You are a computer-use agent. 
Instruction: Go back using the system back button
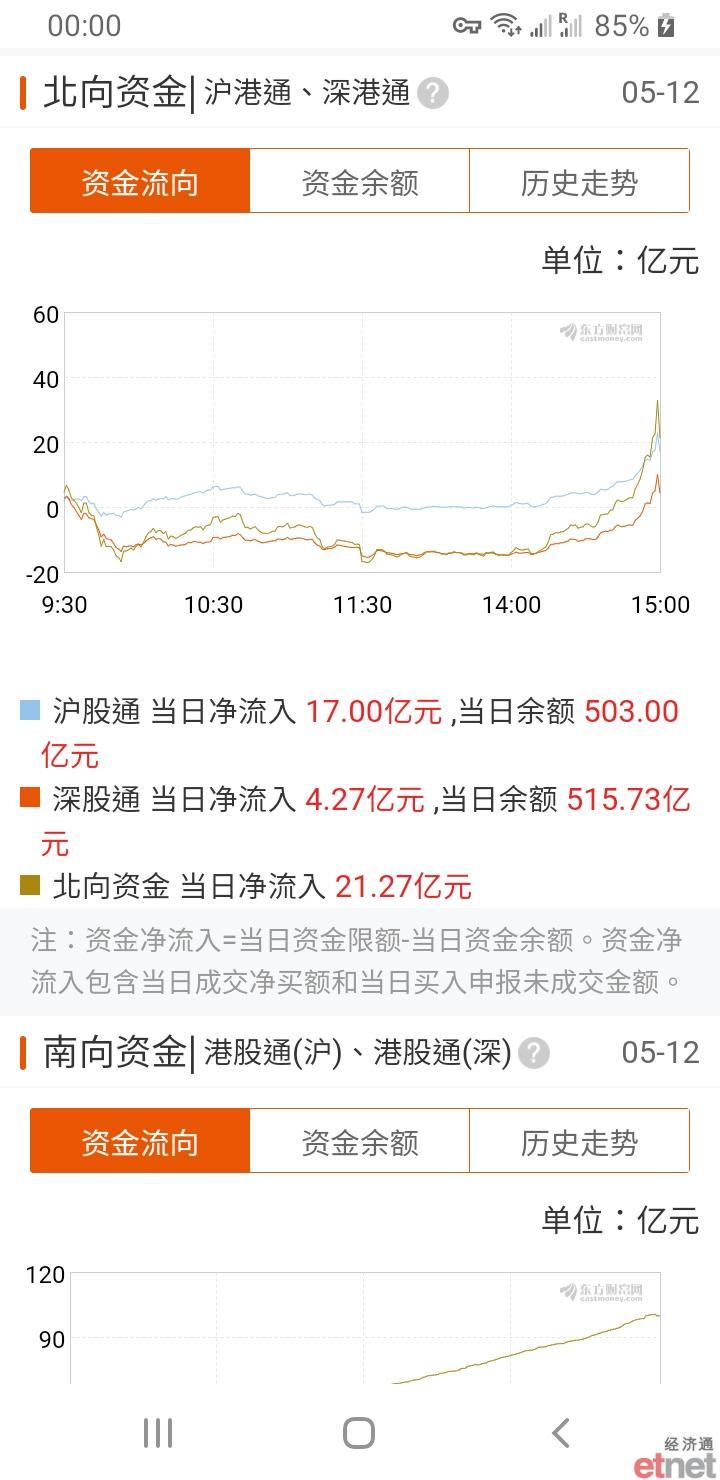click(561, 1432)
